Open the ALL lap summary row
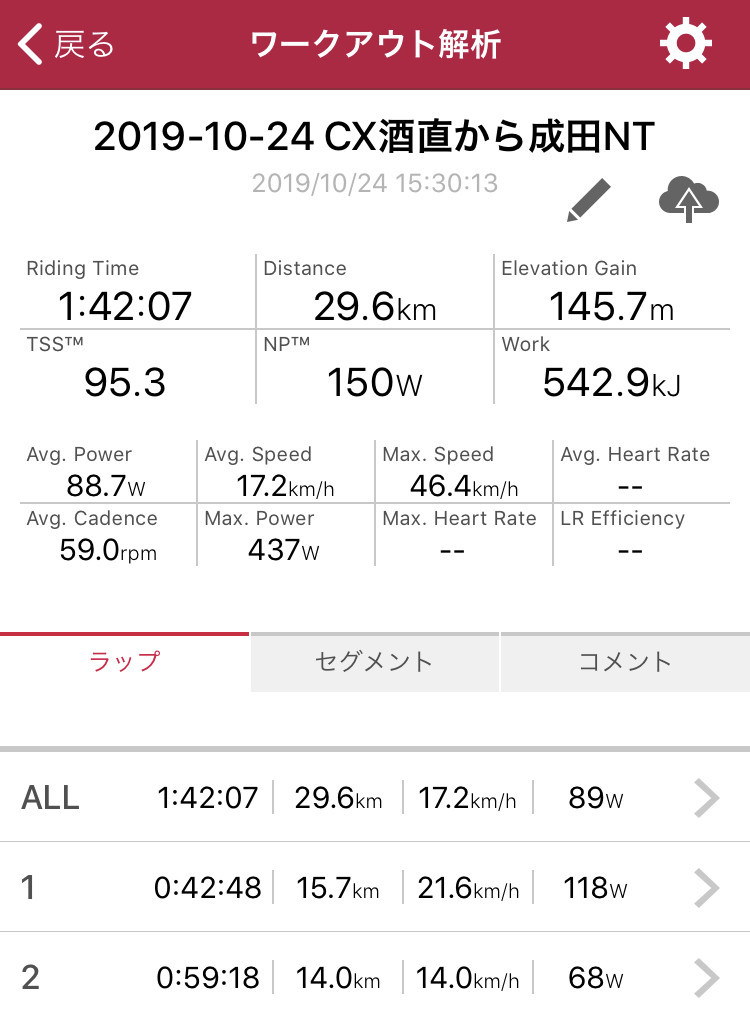Viewport: 750px width, 1015px height. point(374,797)
